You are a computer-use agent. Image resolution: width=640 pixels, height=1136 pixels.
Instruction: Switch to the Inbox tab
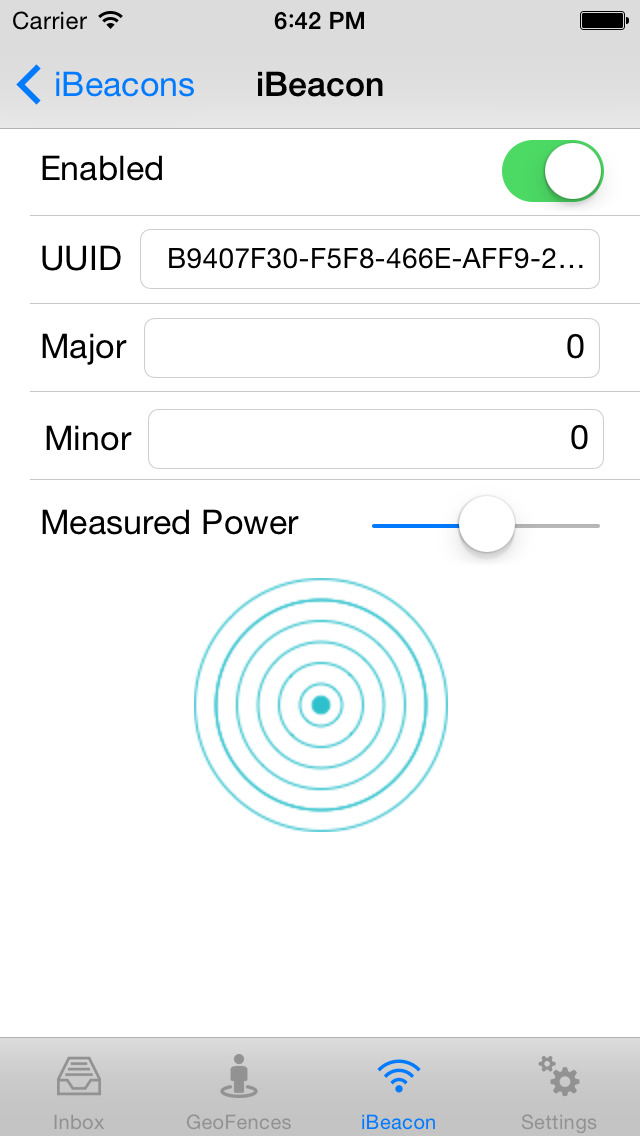click(x=79, y=1092)
